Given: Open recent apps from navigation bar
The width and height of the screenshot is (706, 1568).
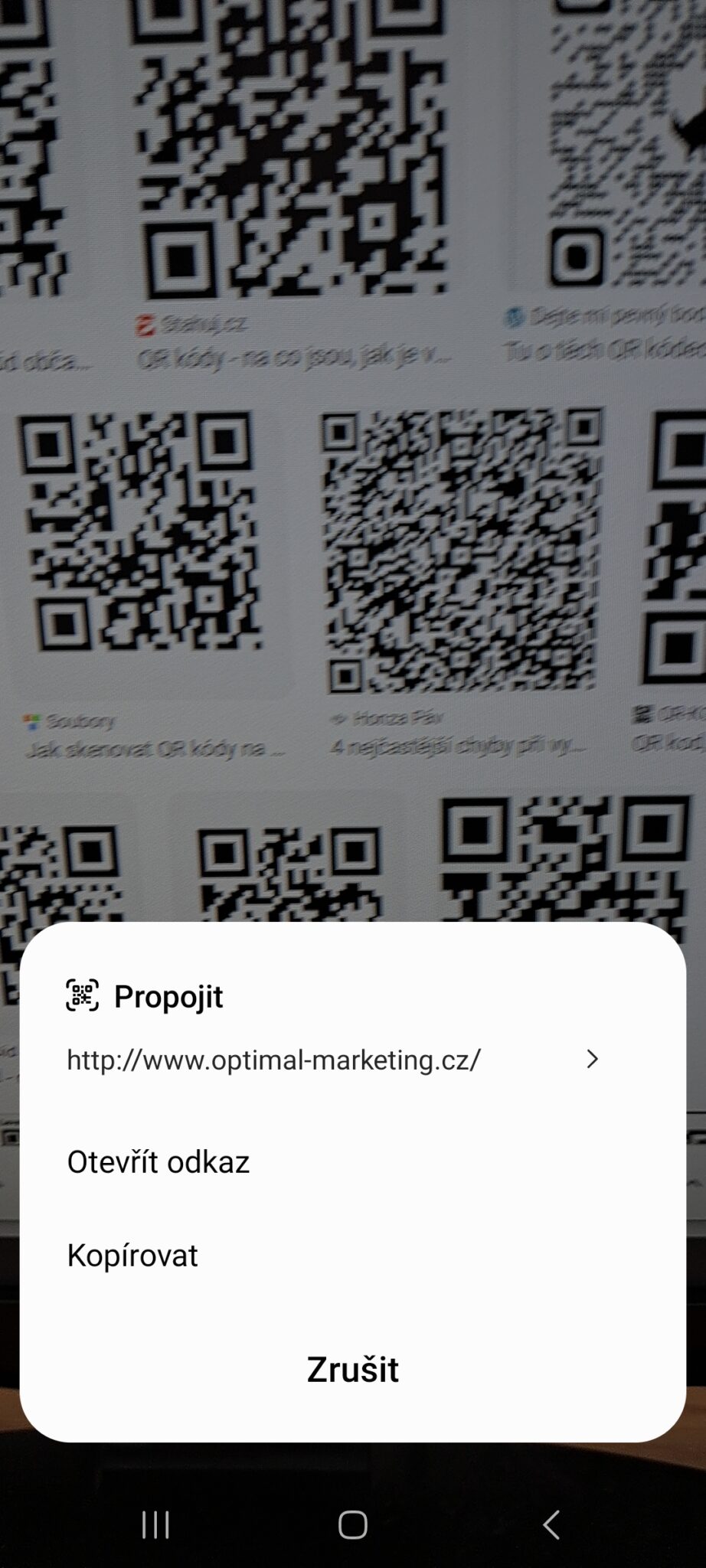Looking at the screenshot, I should (x=155, y=1524).
